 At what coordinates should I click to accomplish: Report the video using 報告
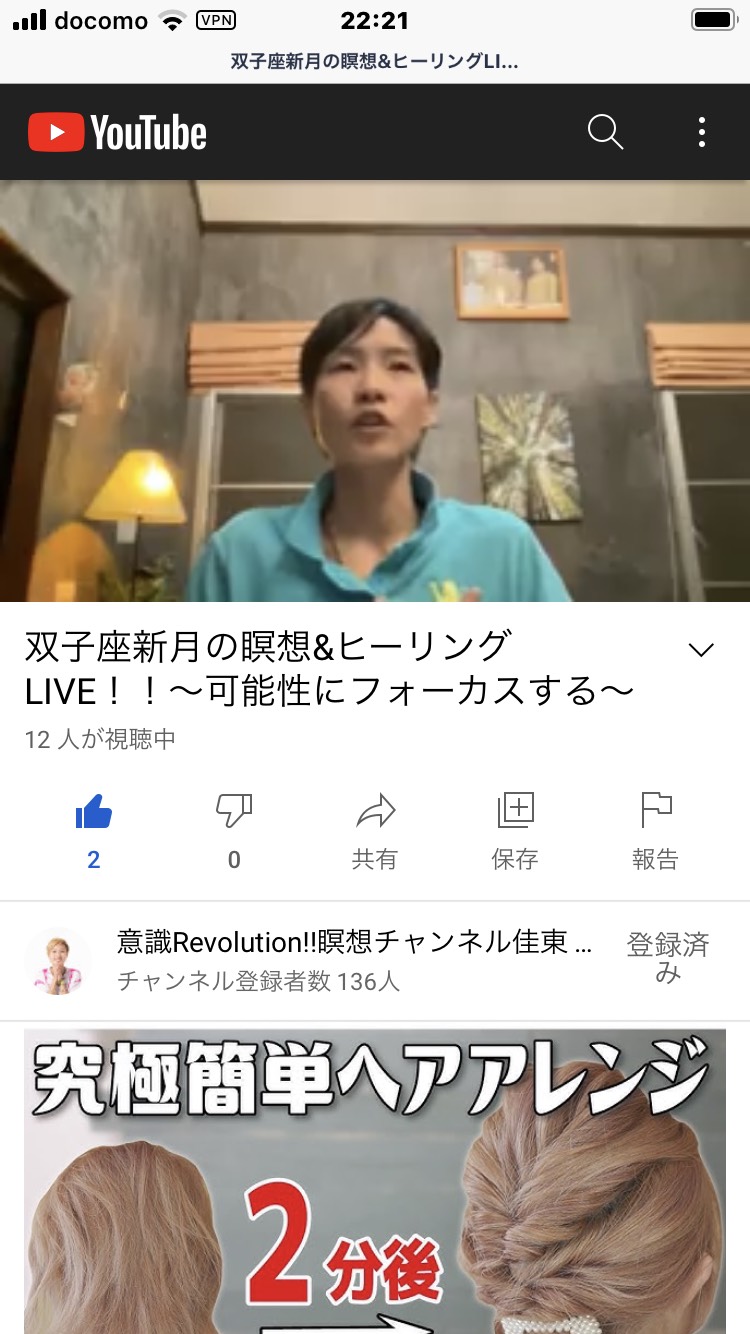pos(656,831)
